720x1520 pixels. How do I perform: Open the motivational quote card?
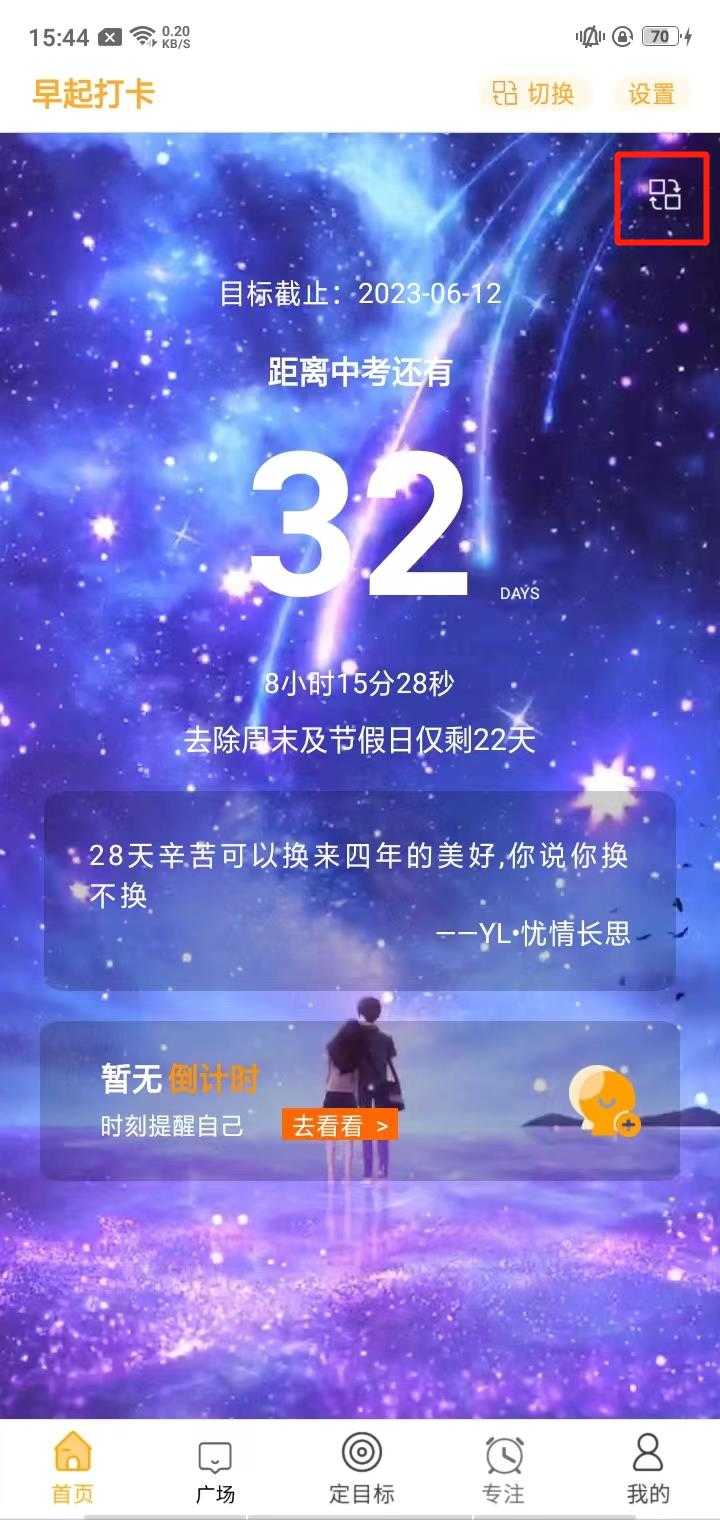click(360, 890)
